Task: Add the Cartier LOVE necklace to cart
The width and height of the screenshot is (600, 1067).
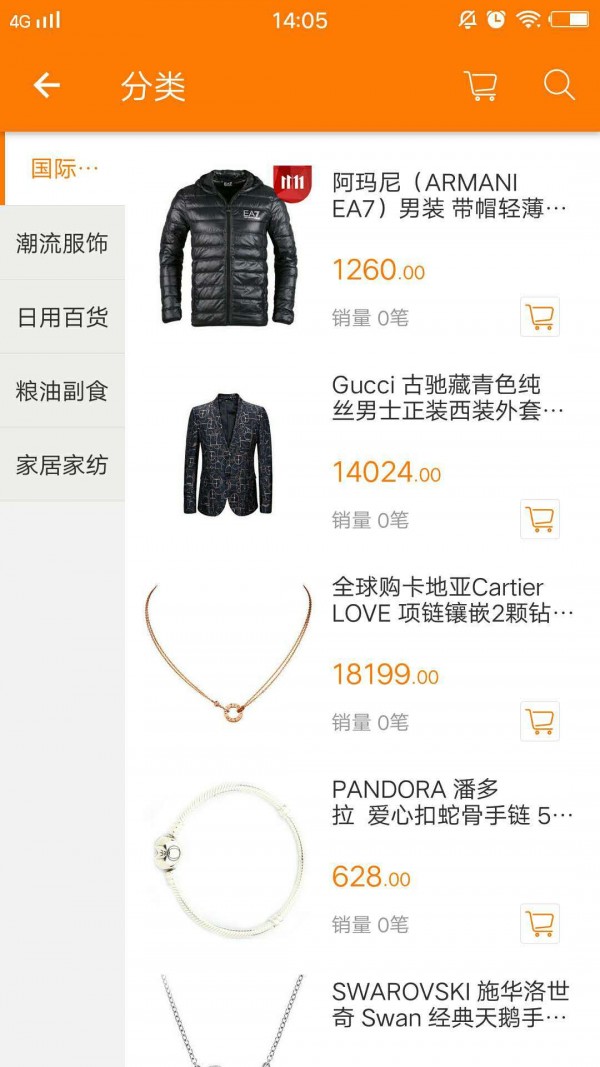Action: click(x=540, y=721)
